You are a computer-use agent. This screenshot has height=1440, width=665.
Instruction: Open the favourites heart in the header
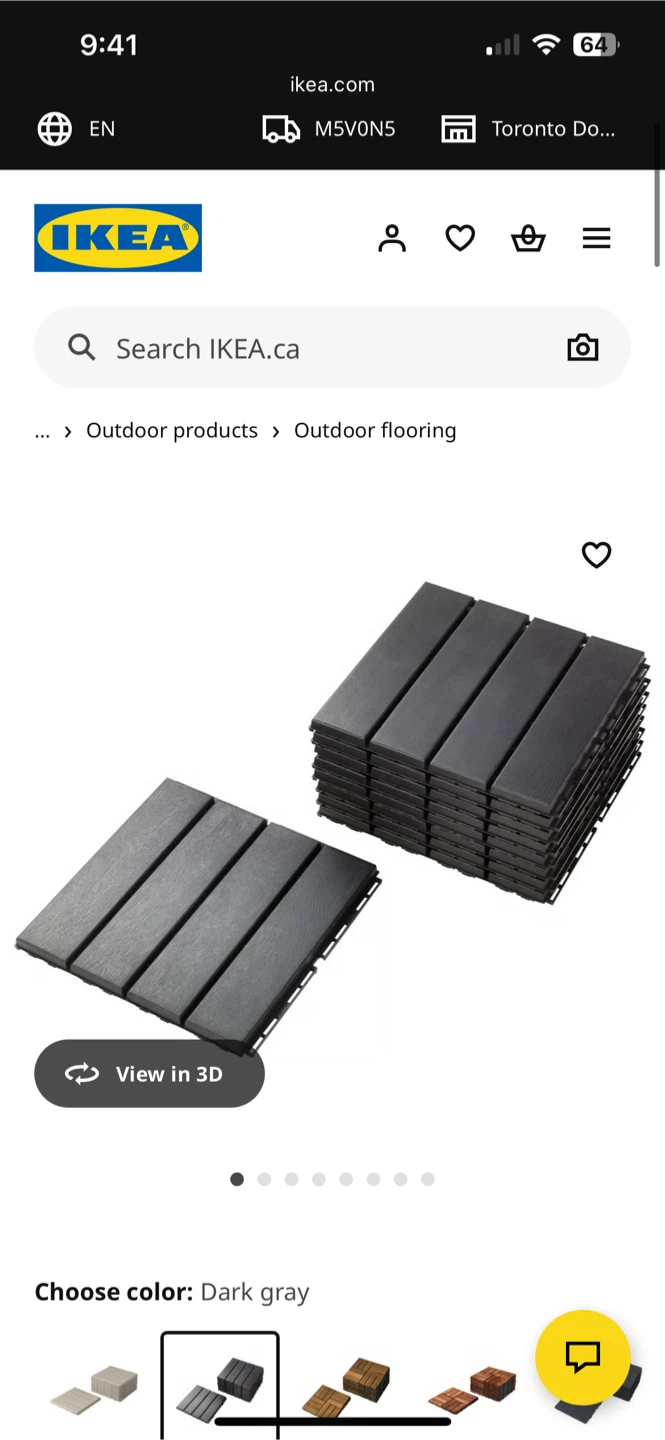460,238
